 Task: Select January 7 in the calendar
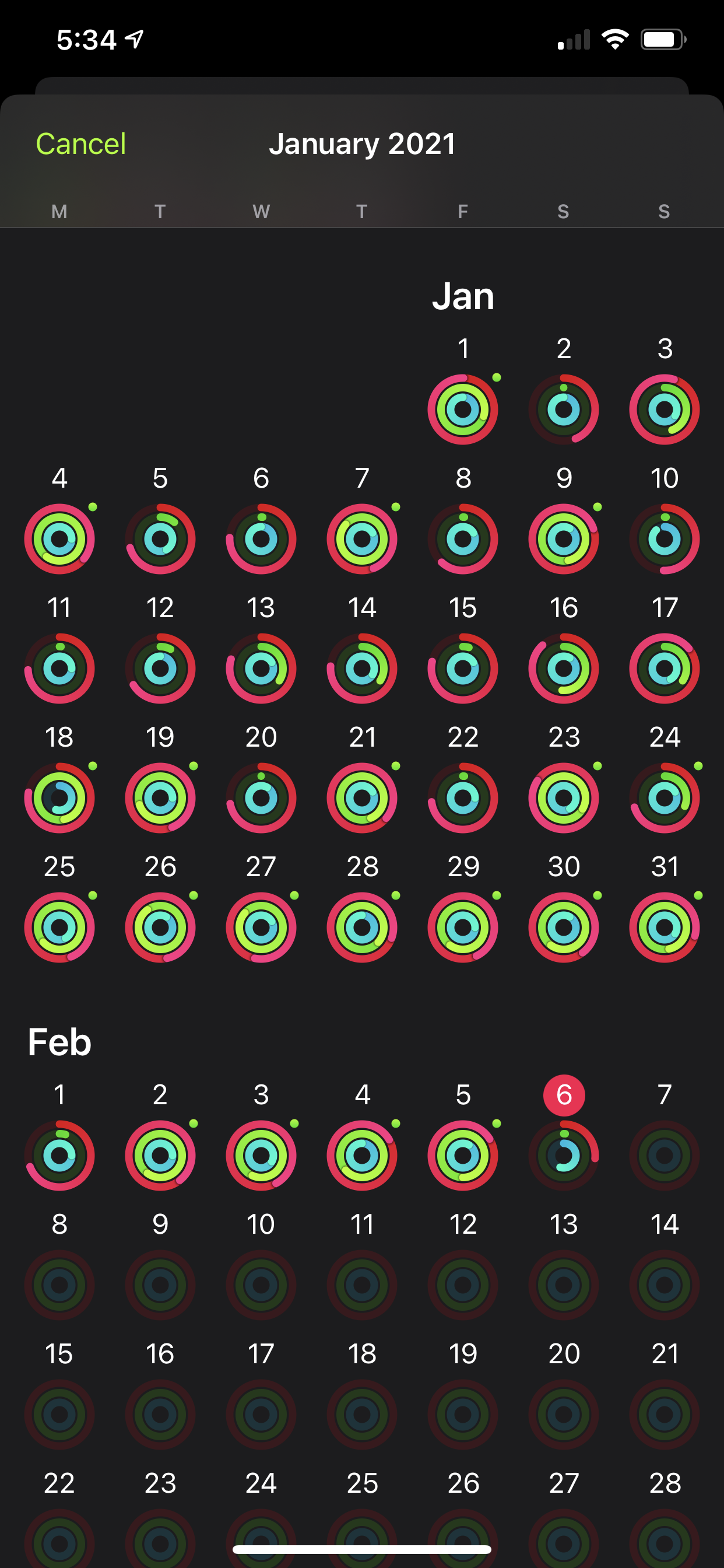pyautogui.click(x=362, y=538)
